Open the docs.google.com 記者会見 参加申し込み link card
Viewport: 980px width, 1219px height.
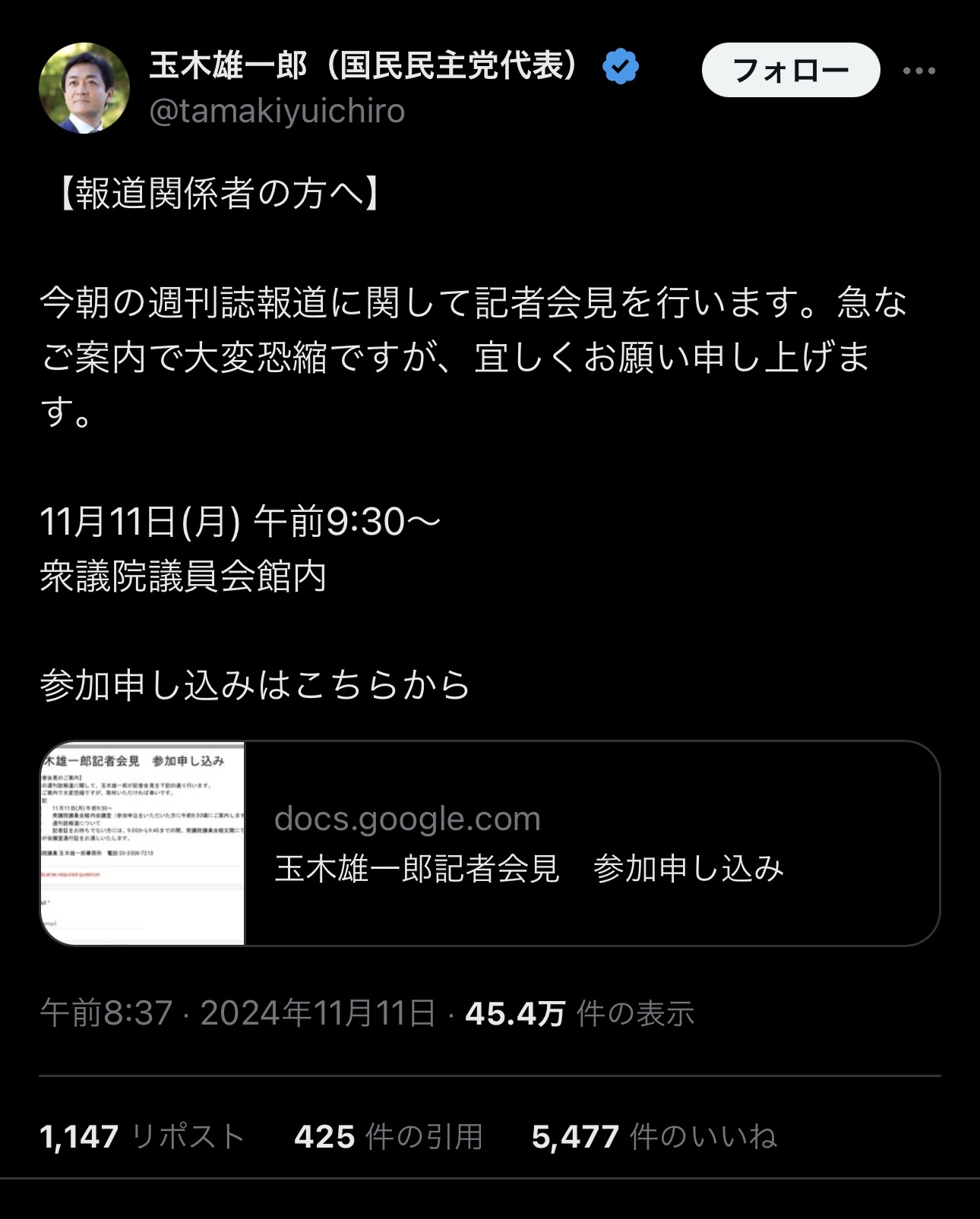point(490,843)
